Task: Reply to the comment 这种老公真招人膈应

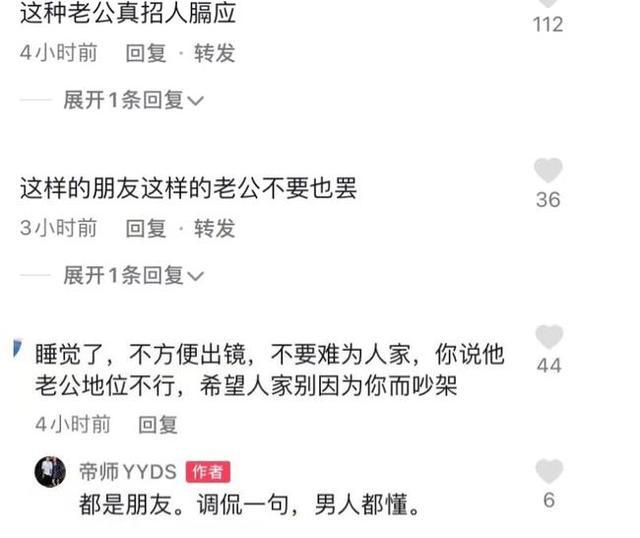Action: pos(145,53)
